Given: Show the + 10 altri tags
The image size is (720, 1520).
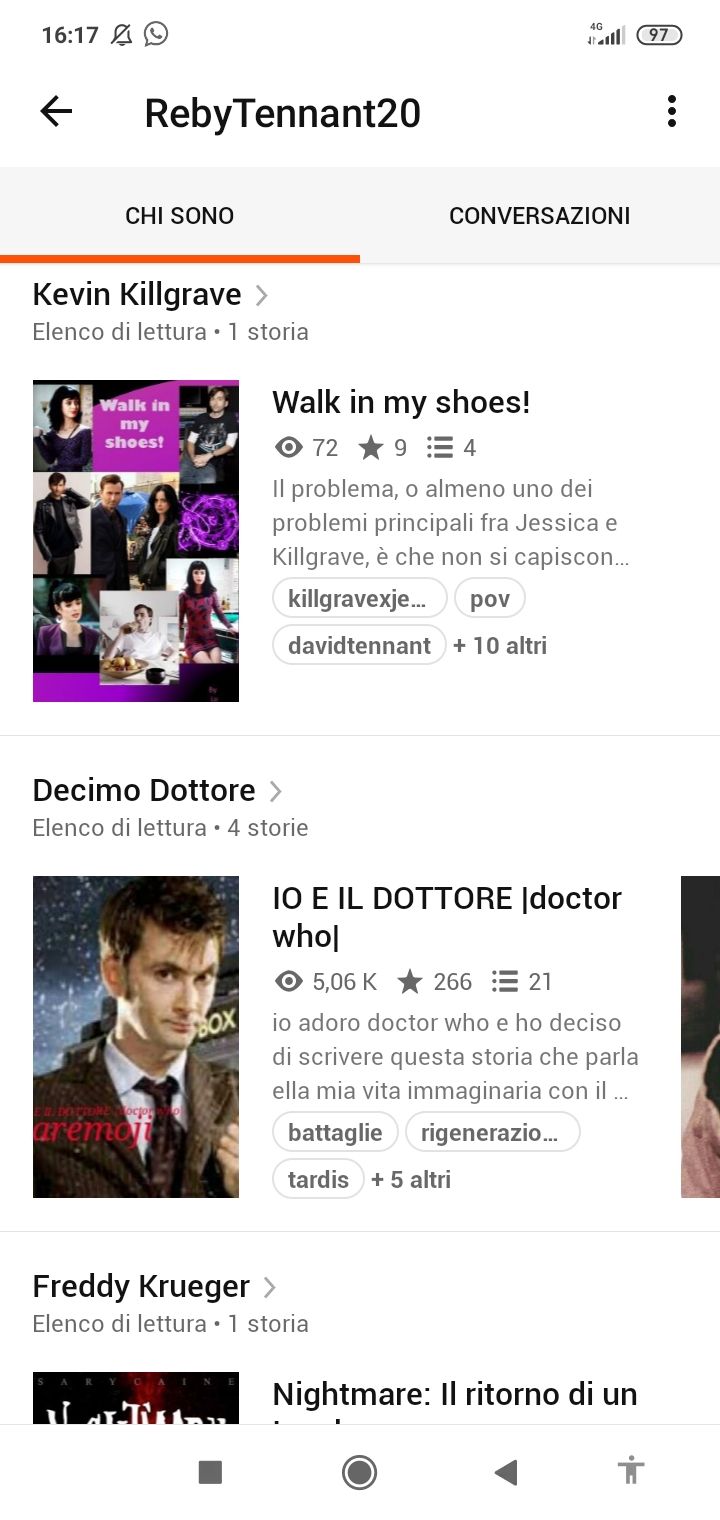Looking at the screenshot, I should pos(500,646).
